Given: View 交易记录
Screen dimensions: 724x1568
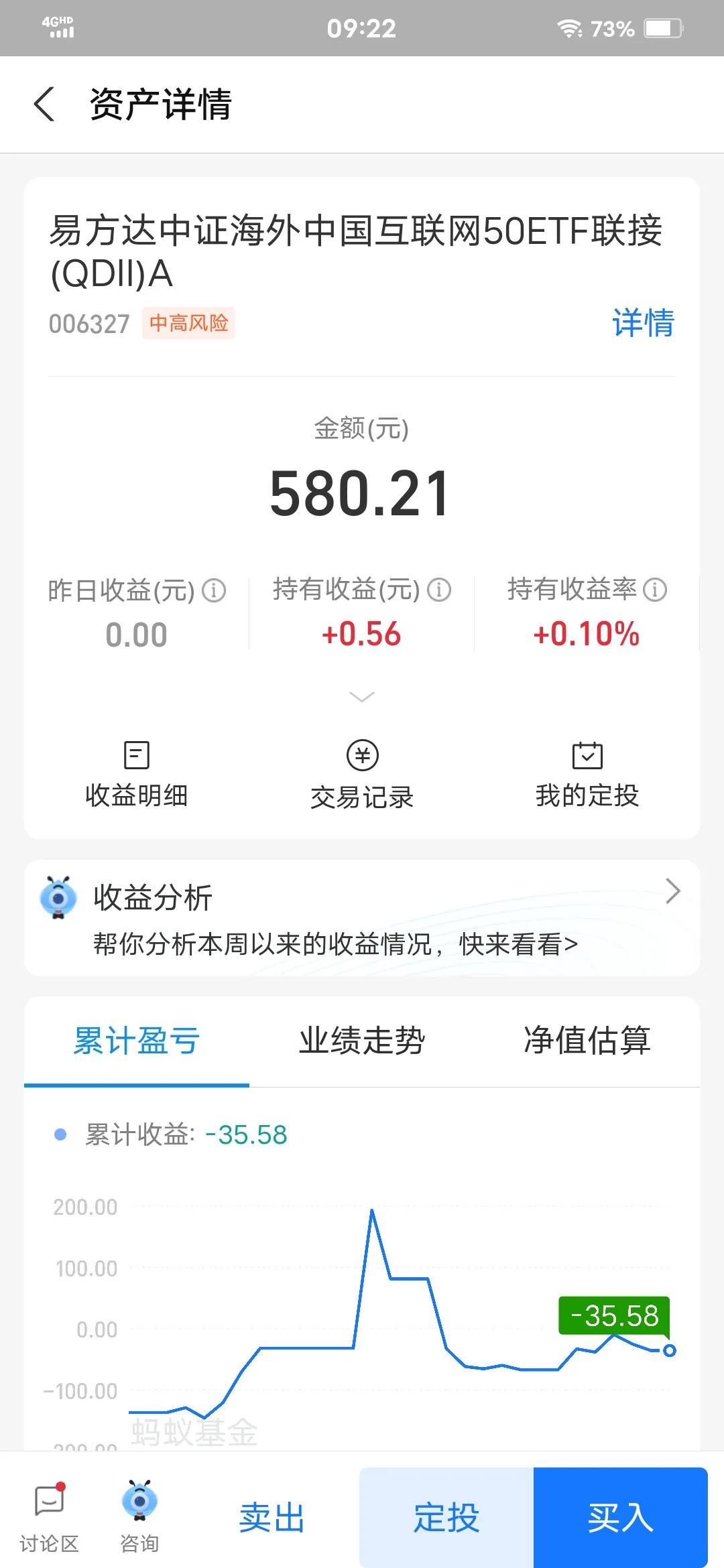Looking at the screenshot, I should click(x=362, y=775).
